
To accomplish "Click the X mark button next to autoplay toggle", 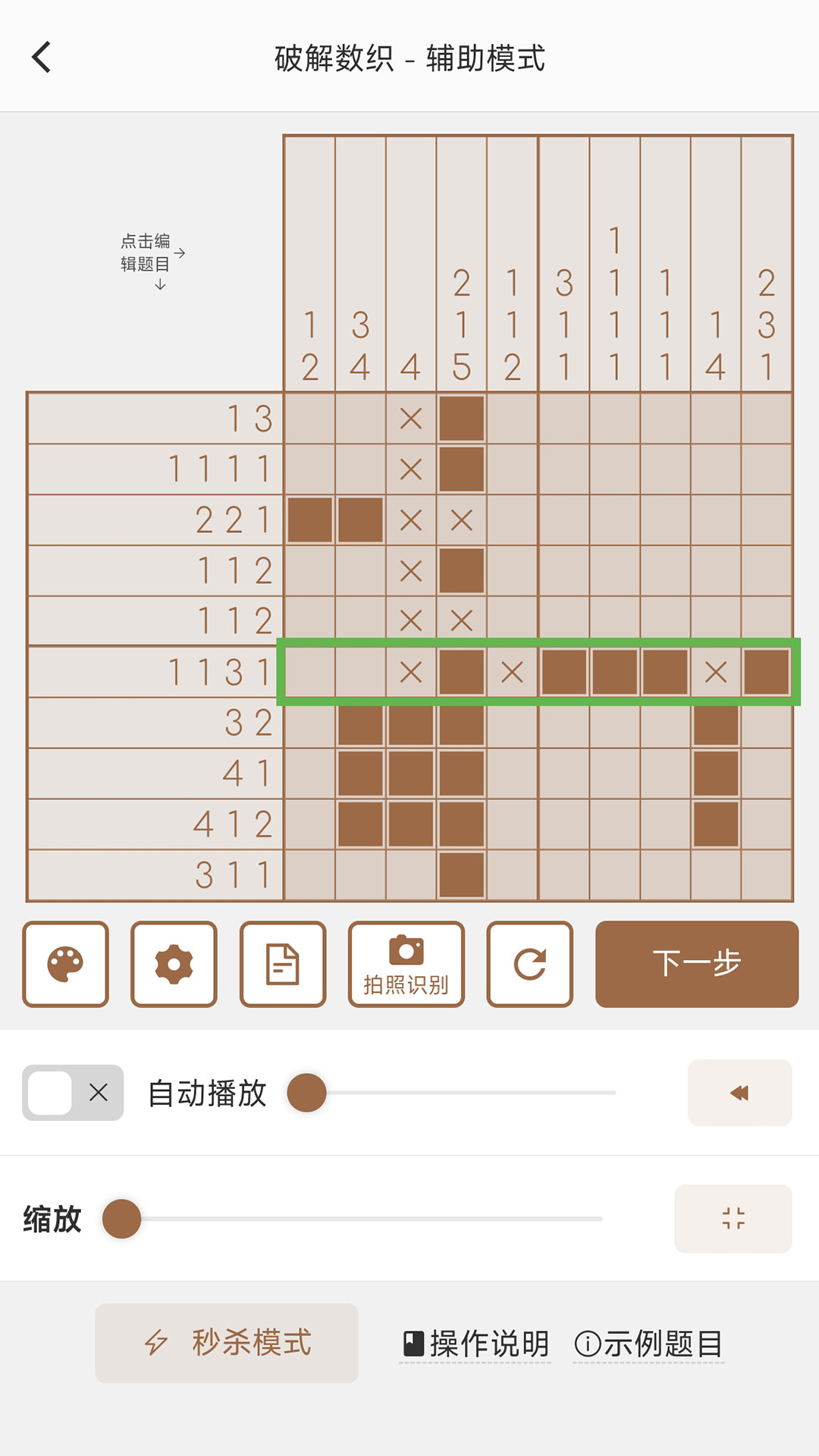I will [x=97, y=1093].
